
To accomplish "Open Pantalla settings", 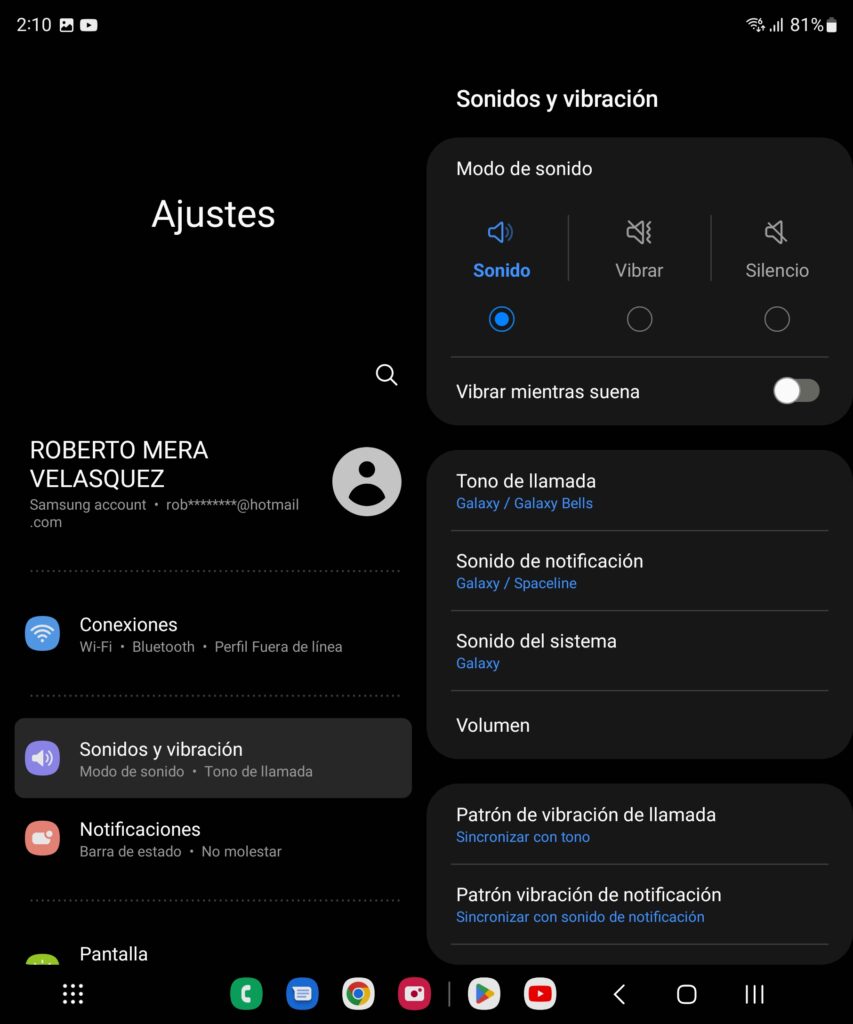I will 212,952.
